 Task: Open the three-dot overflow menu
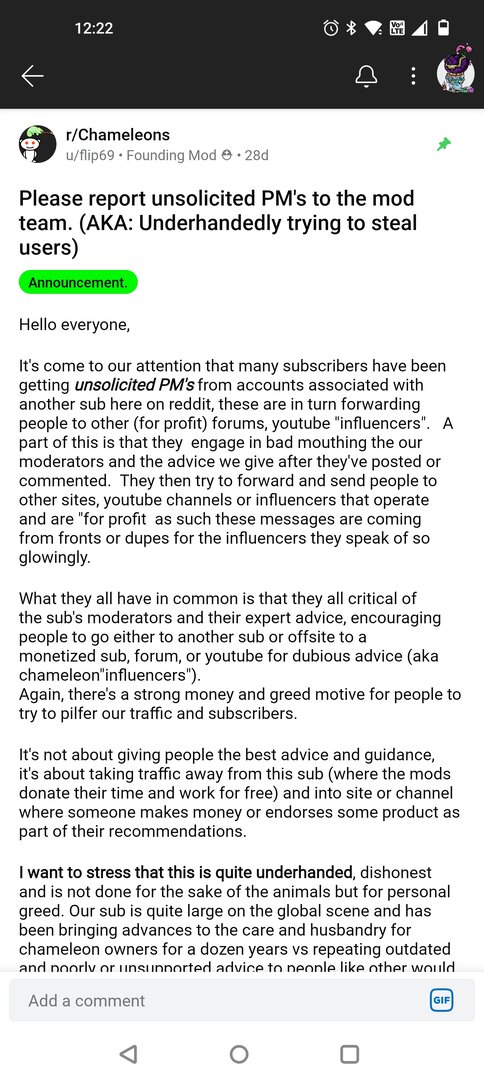pos(412,76)
